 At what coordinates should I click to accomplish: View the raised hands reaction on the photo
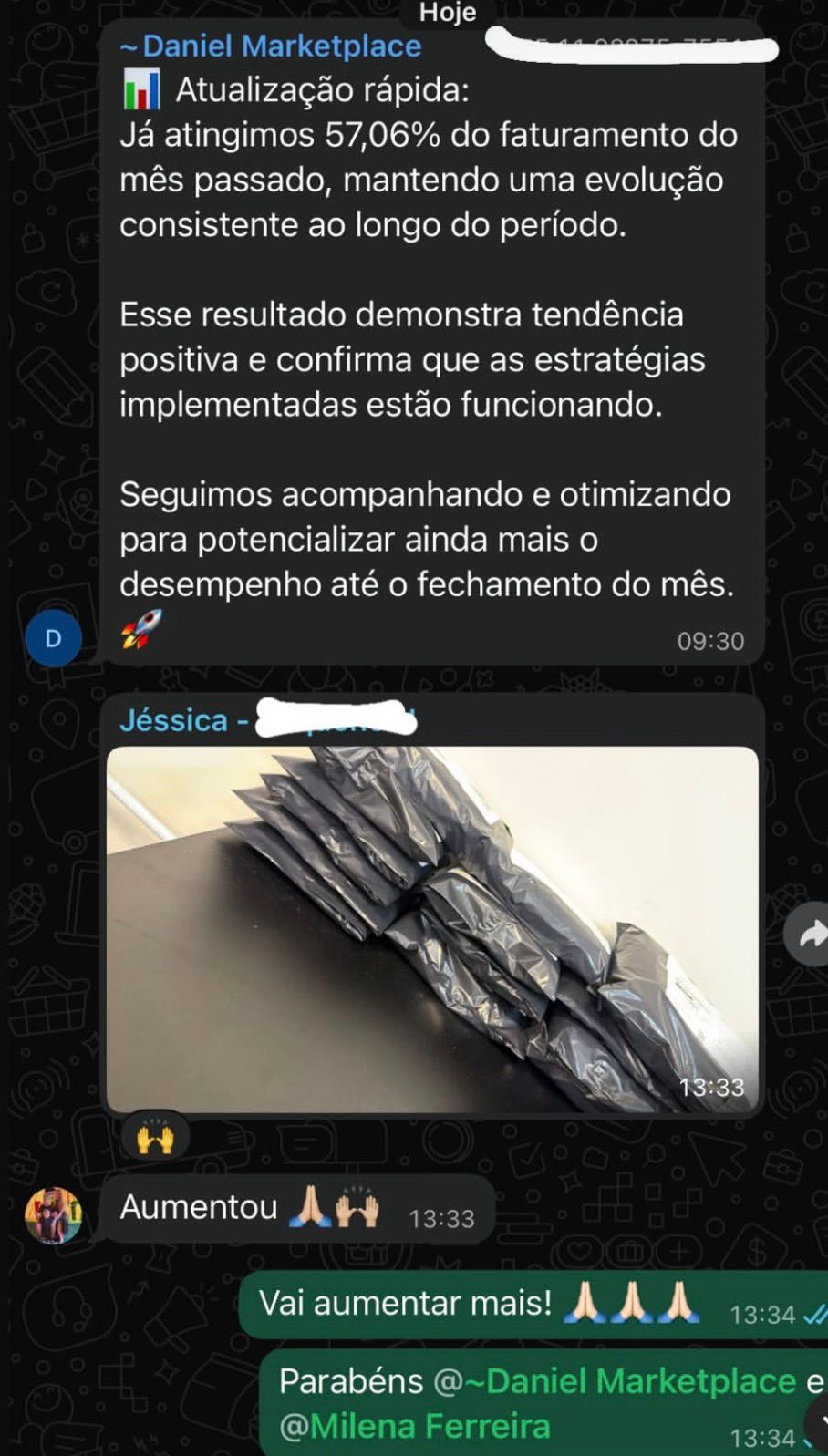click(155, 1138)
